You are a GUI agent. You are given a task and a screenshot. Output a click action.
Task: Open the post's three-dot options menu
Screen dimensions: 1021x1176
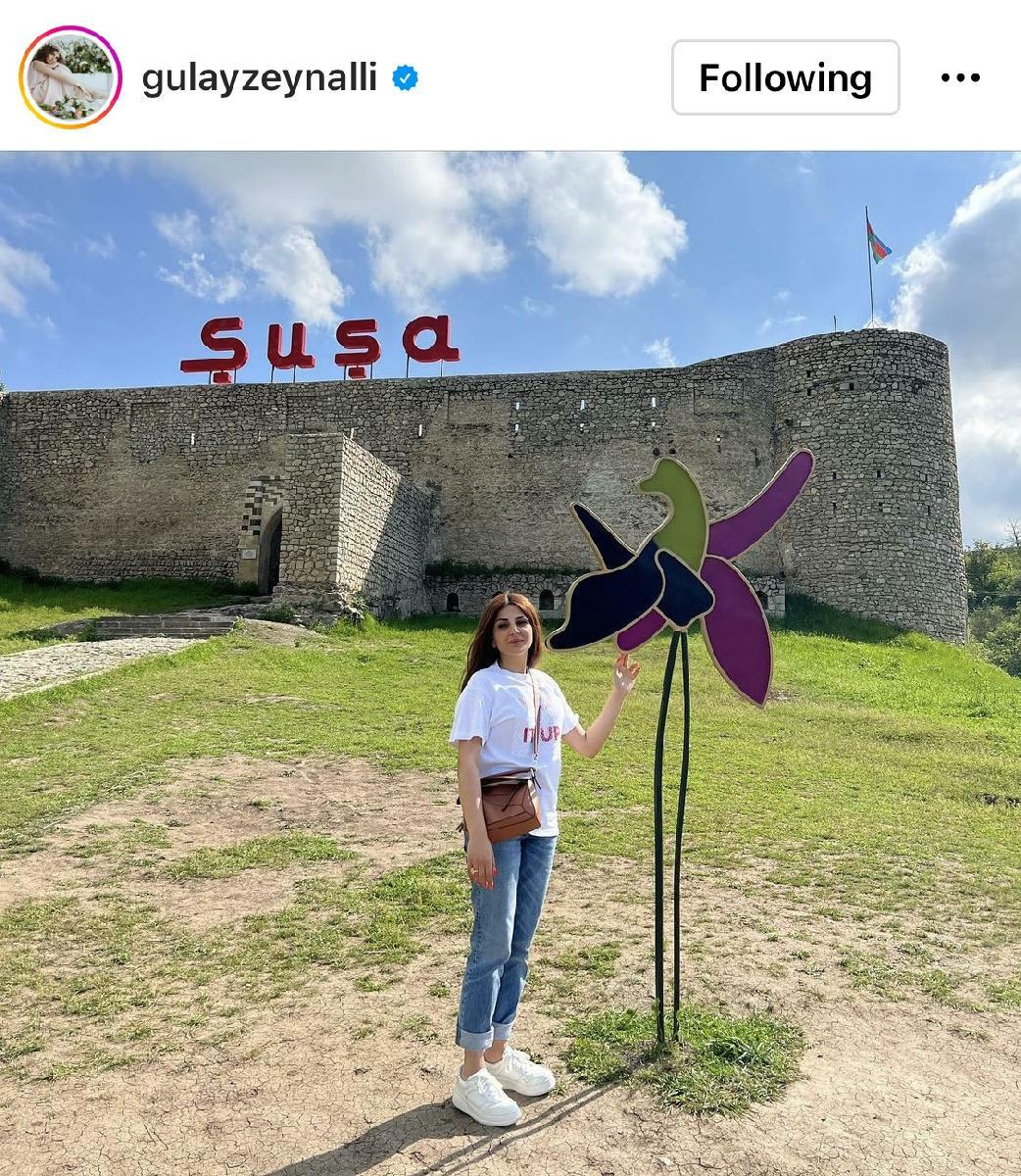(x=959, y=77)
